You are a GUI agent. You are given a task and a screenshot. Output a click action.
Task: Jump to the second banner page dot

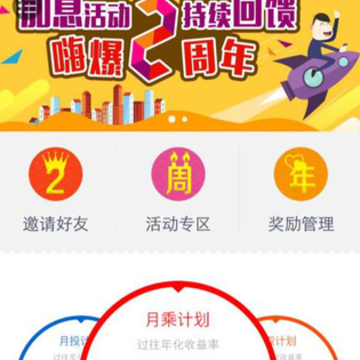(185, 119)
